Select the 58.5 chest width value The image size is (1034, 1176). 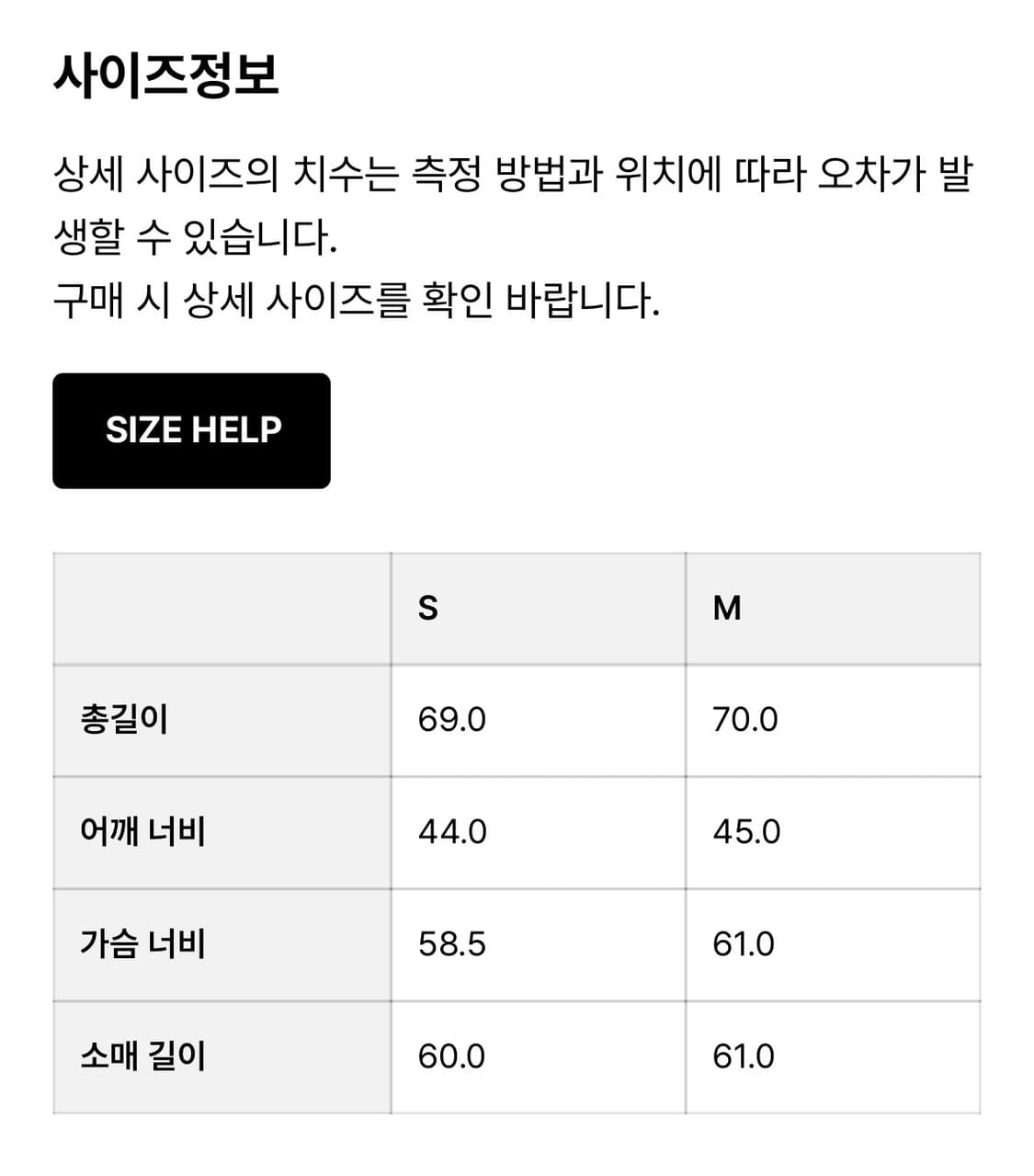point(448,943)
